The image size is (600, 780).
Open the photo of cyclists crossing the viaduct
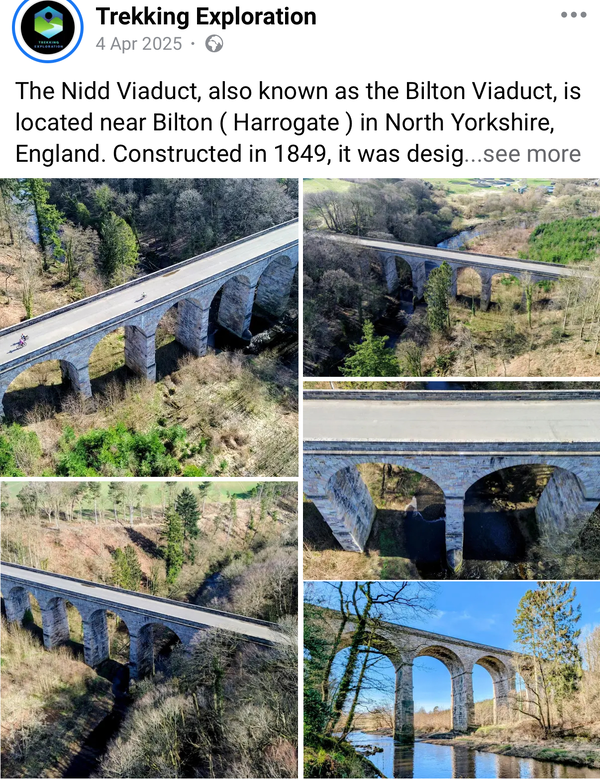pyautogui.click(x=149, y=327)
